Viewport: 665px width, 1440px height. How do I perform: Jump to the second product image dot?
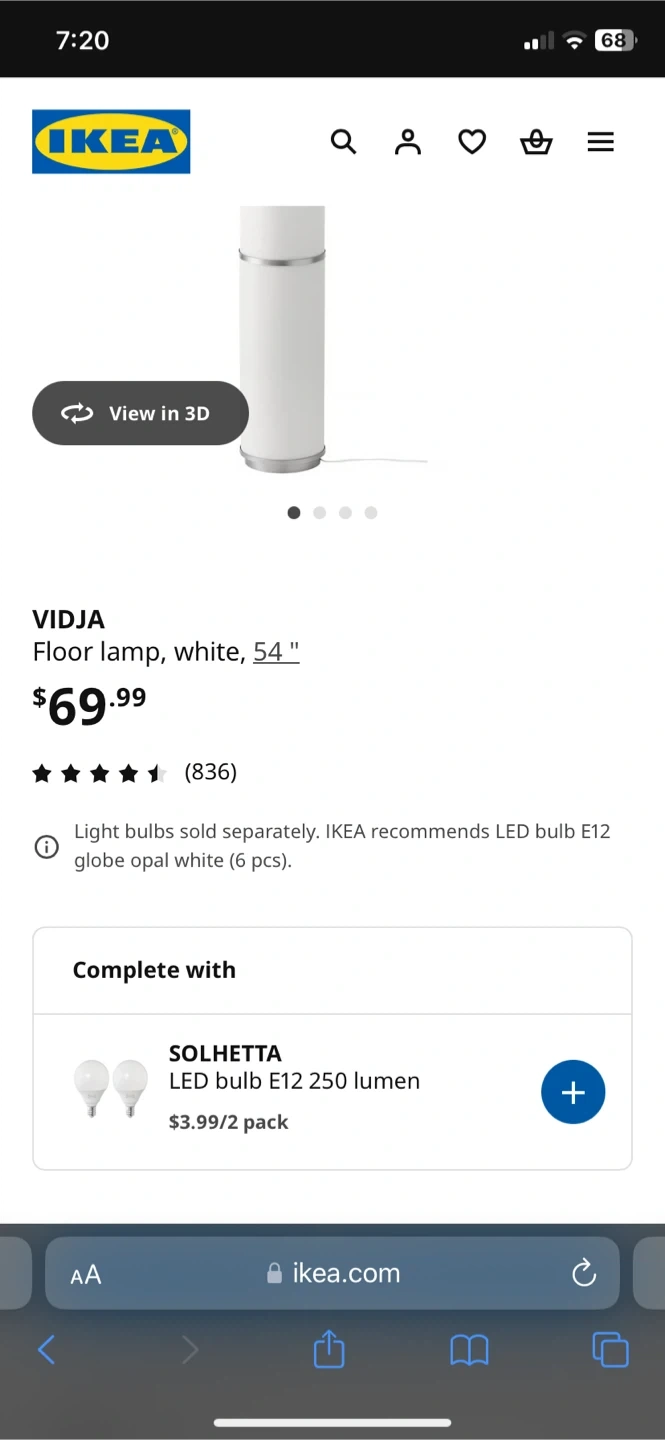click(319, 513)
